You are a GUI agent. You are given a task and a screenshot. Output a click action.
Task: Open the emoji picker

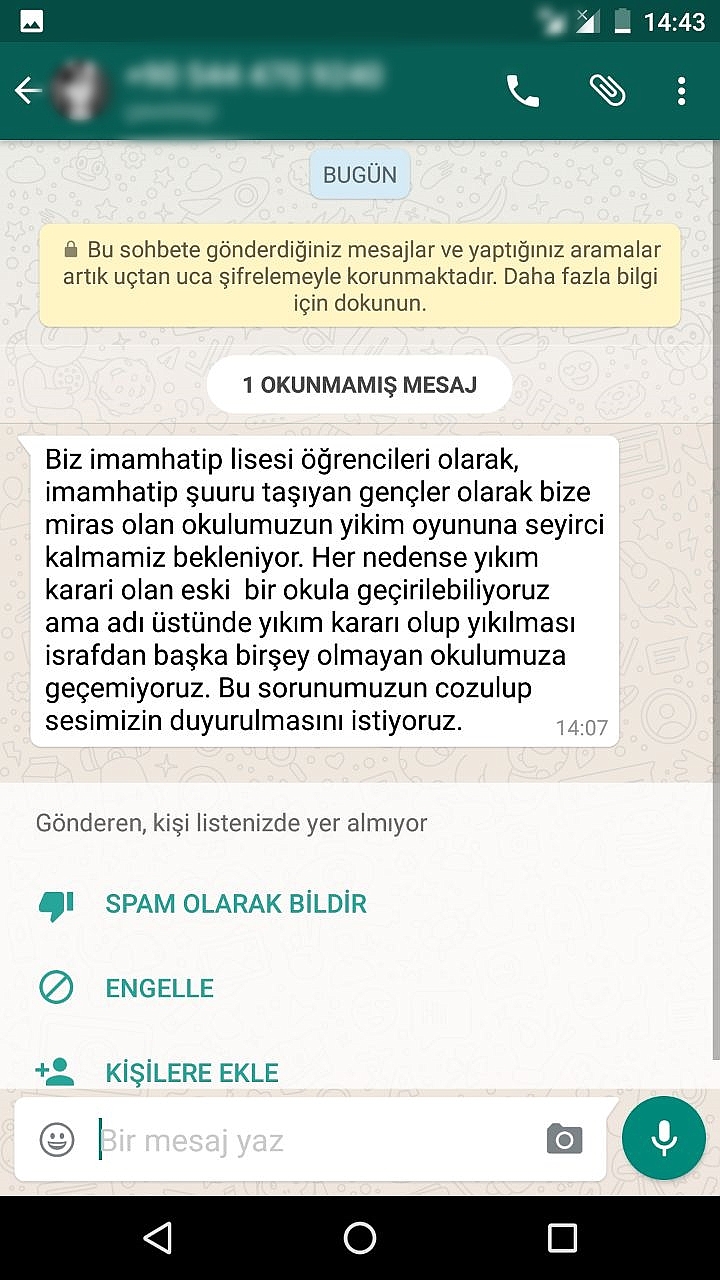click(x=57, y=1140)
